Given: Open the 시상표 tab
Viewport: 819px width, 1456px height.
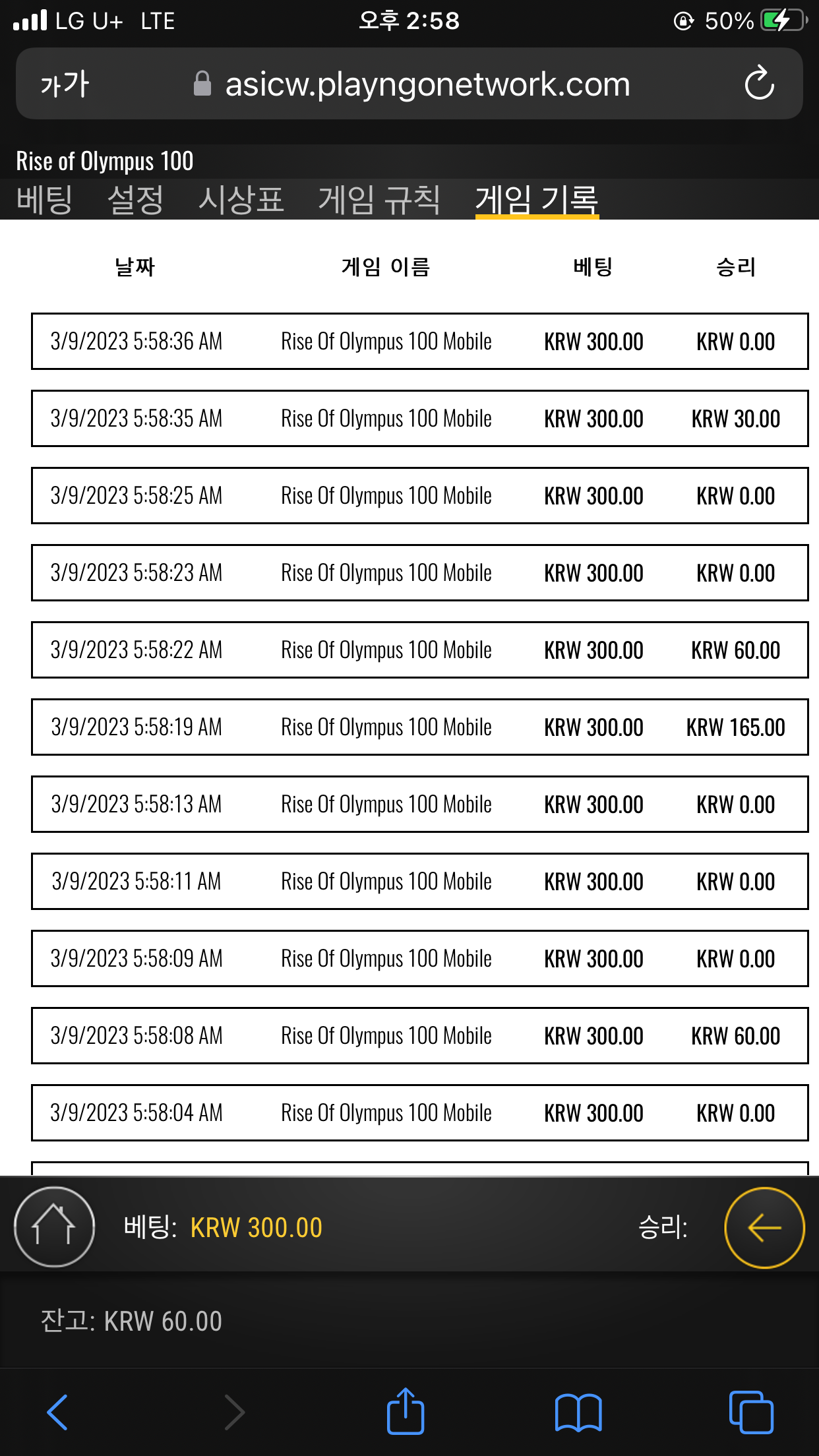Looking at the screenshot, I should click(x=241, y=199).
